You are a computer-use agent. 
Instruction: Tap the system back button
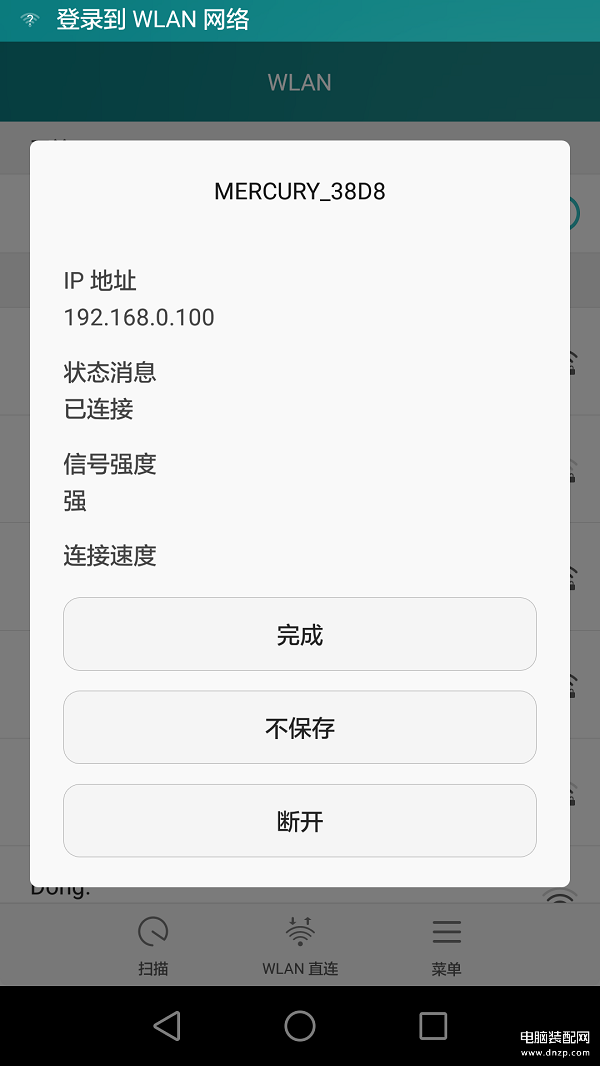point(167,1025)
